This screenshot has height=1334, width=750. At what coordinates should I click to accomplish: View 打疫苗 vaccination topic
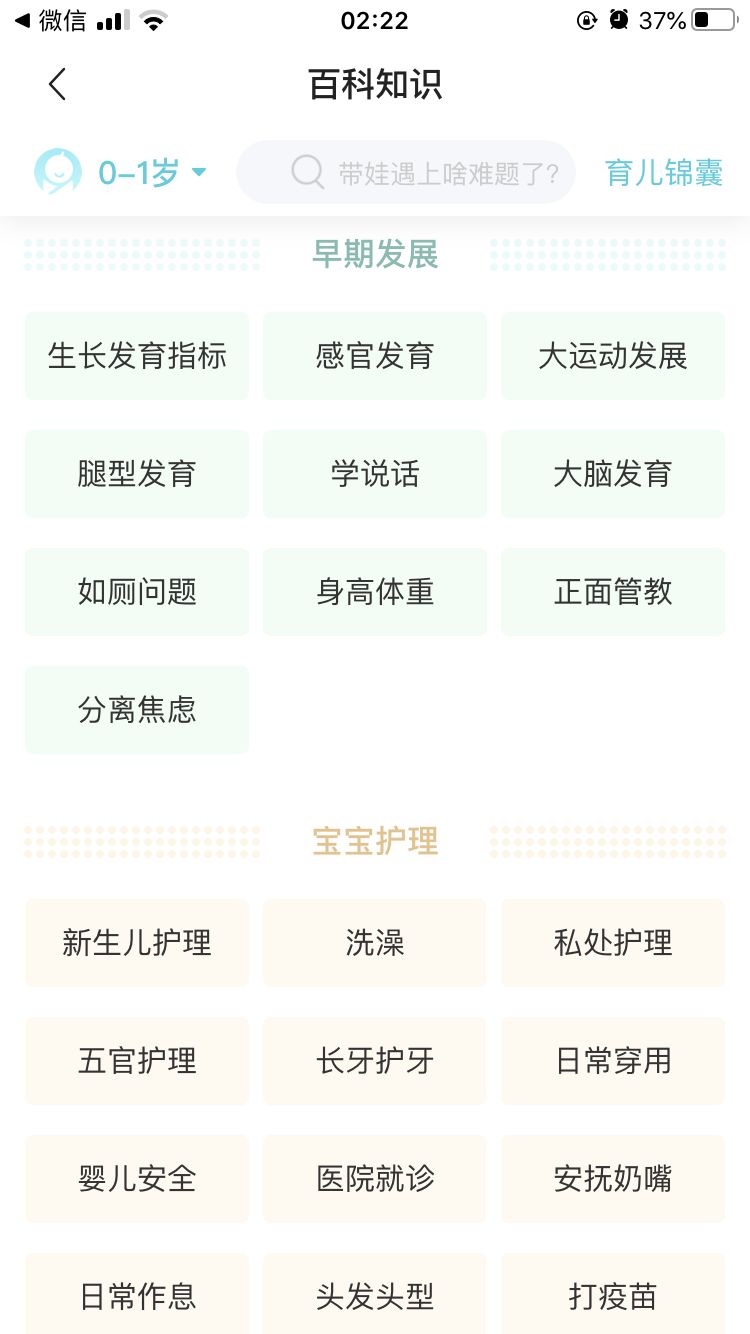tap(612, 1295)
